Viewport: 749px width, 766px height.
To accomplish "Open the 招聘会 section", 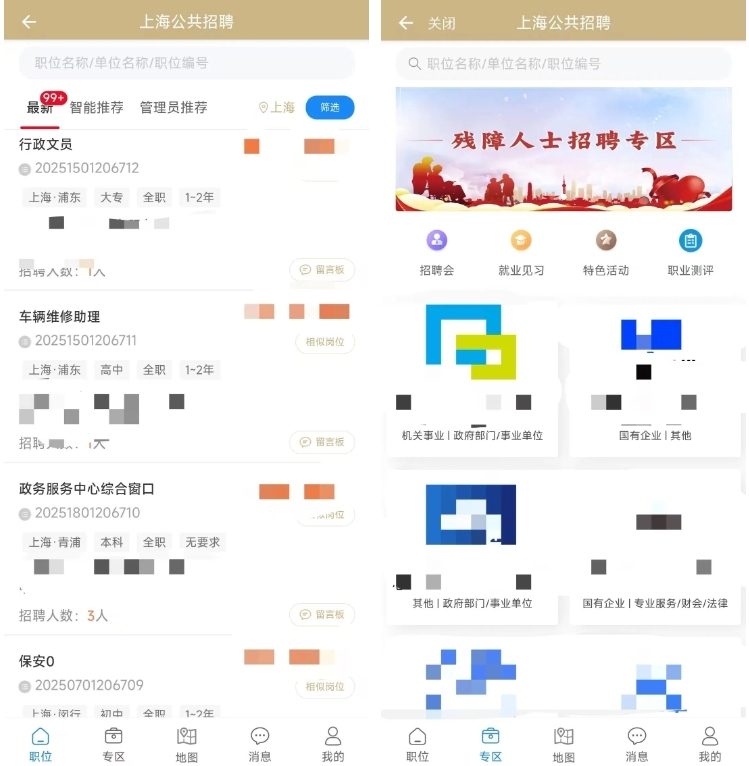I will pos(437,253).
